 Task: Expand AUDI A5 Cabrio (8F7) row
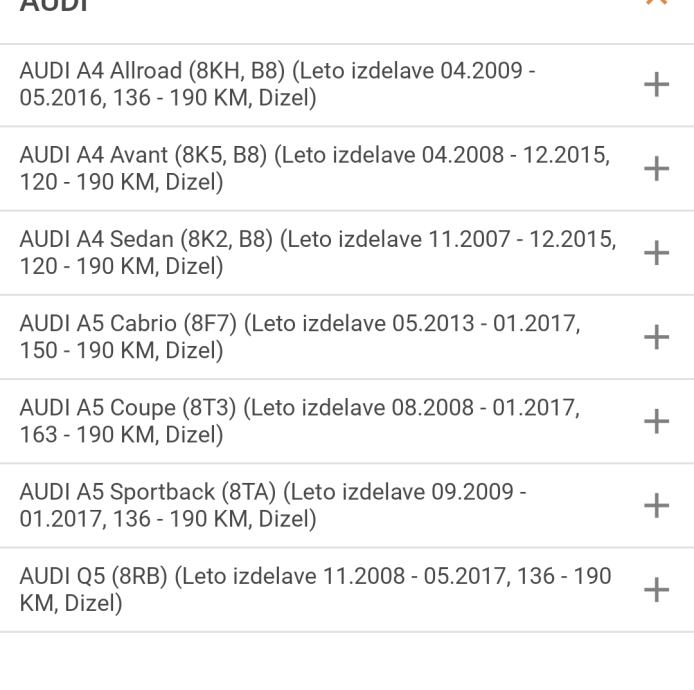coord(656,337)
